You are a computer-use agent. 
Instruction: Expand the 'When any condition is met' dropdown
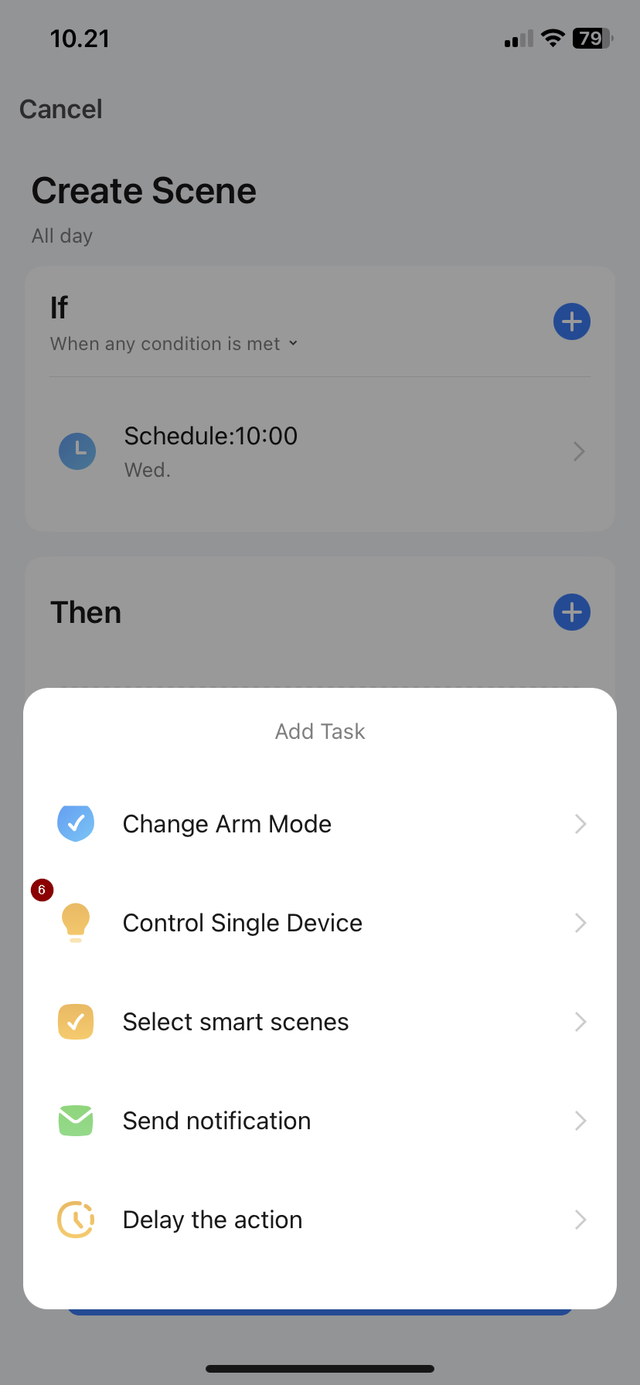[174, 344]
